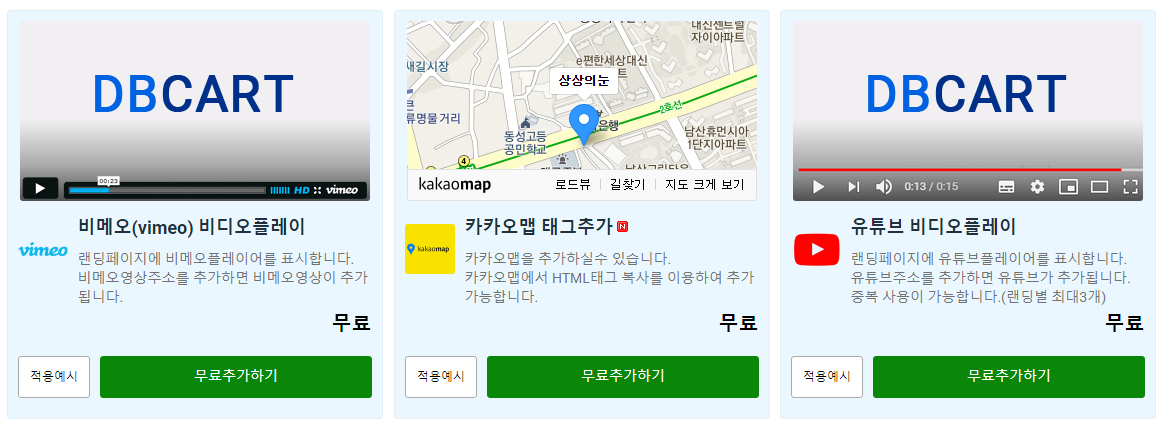Add the Vimeo video player for free
The width and height of the screenshot is (1163, 425).
click(x=236, y=377)
